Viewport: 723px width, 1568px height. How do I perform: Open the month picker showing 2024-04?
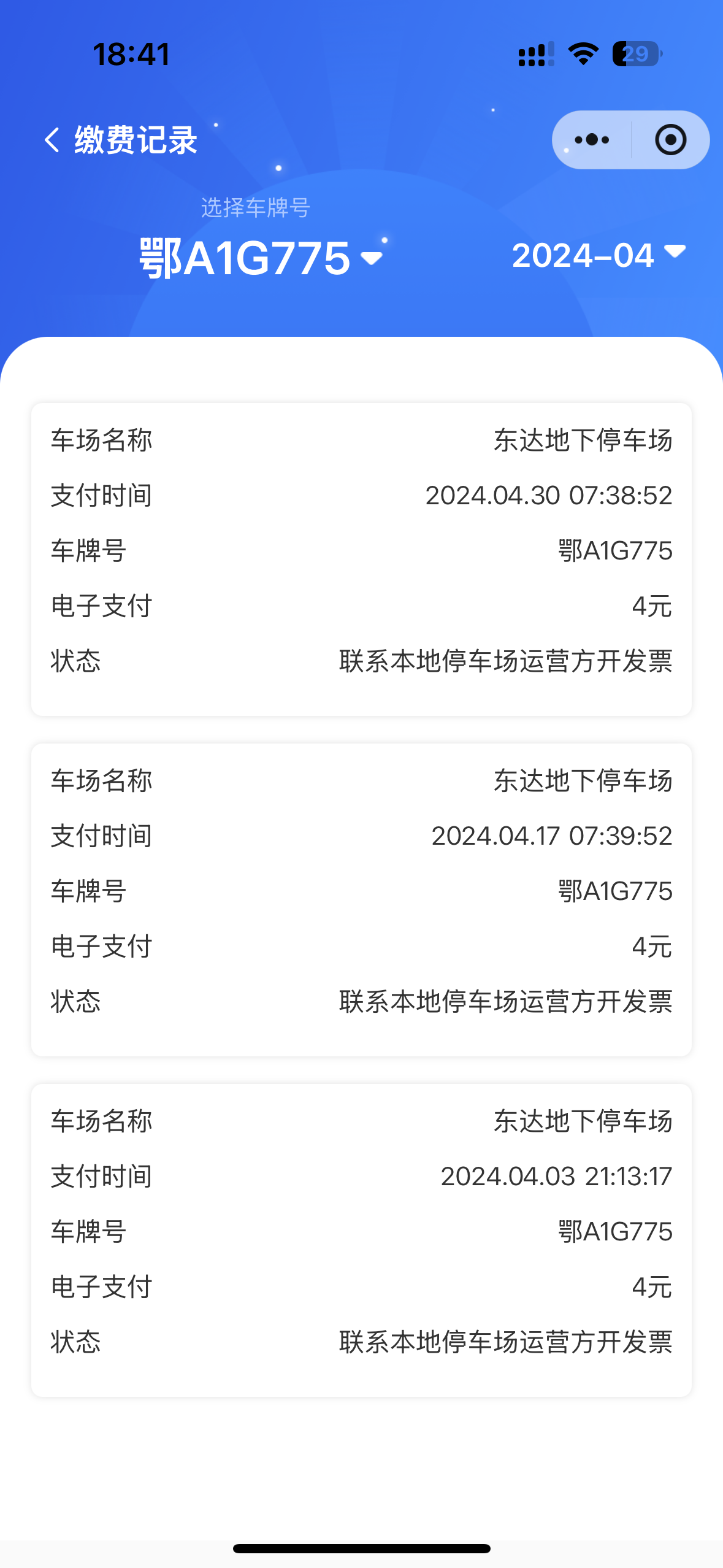coord(598,255)
